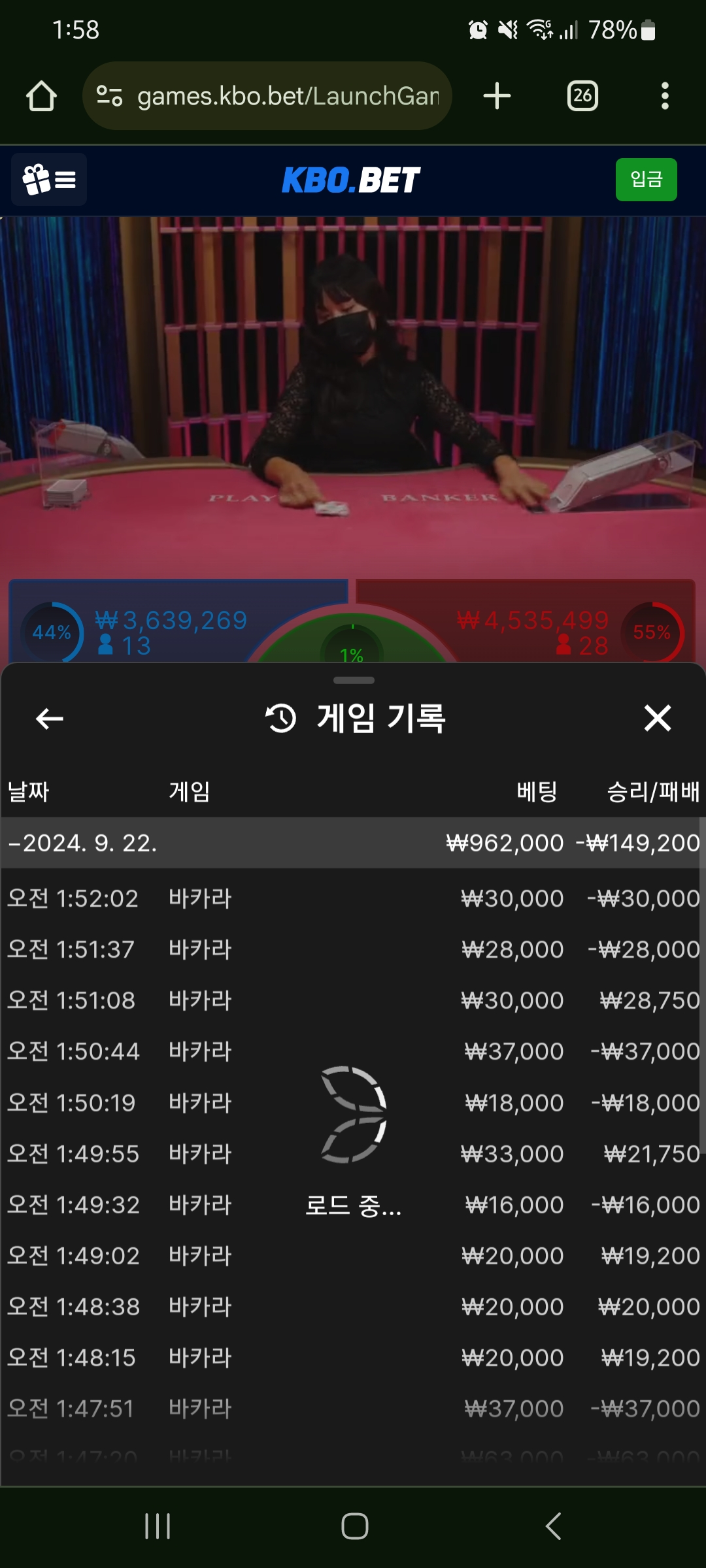The image size is (706, 1568).
Task: Select the 오전 1:49:55 바카라 entry
Action: [353, 1154]
